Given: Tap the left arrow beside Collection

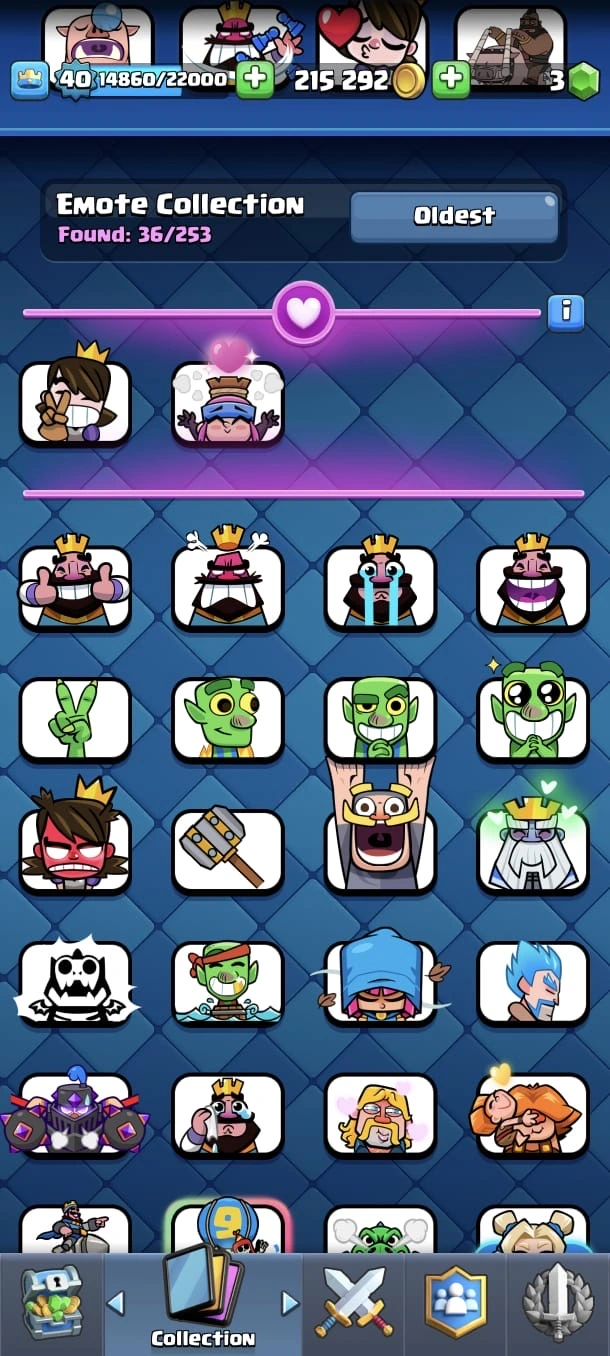Looking at the screenshot, I should pyautogui.click(x=116, y=1302).
